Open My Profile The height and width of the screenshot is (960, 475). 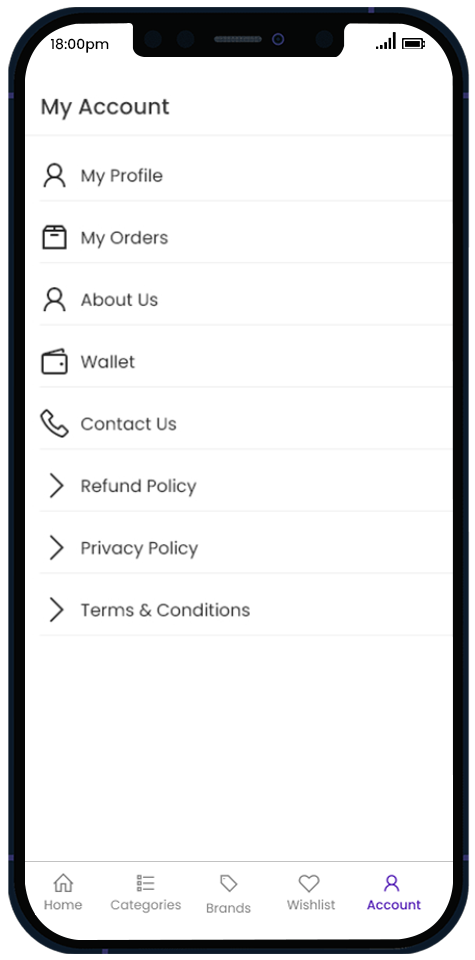coord(246,176)
